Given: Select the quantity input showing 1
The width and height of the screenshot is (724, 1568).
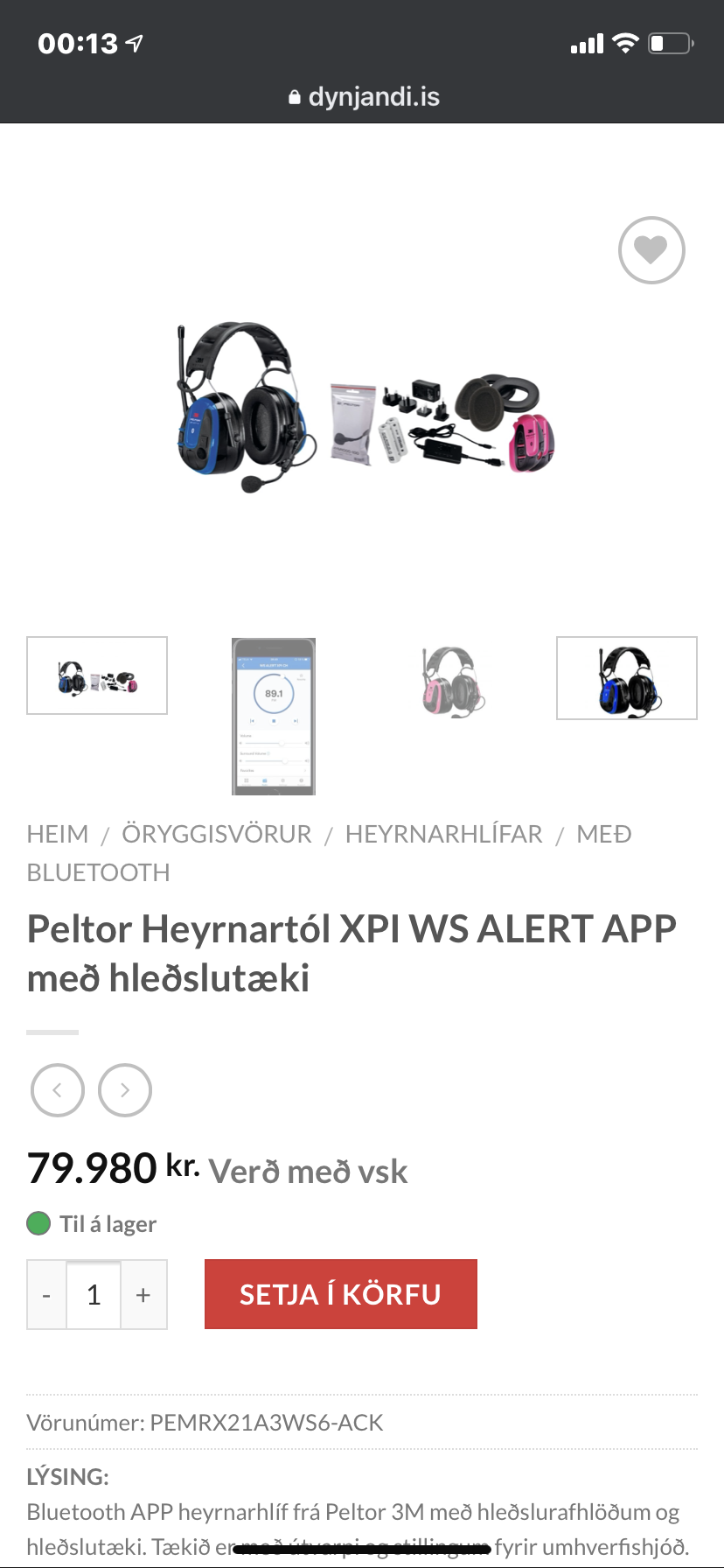Looking at the screenshot, I should tap(94, 1294).
